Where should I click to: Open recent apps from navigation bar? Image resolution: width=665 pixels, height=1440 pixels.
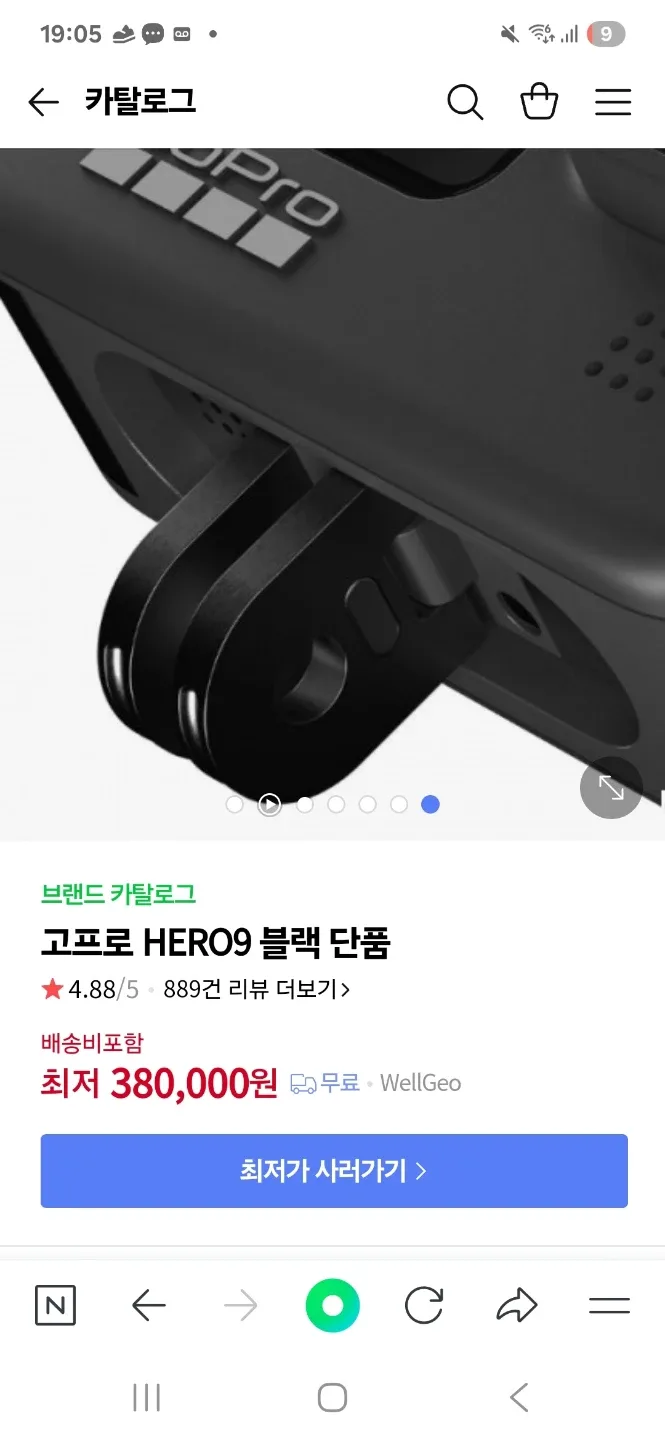point(147,1397)
